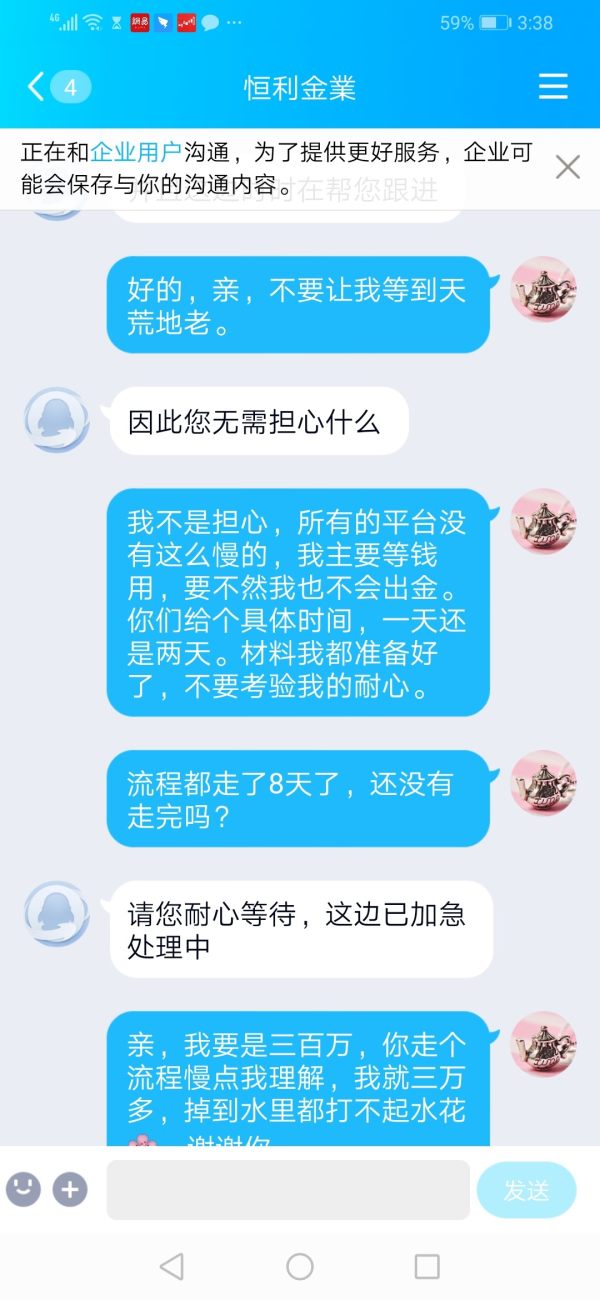The width and height of the screenshot is (600, 1300).
Task: Open the plus attachment menu
Action: point(70,1189)
